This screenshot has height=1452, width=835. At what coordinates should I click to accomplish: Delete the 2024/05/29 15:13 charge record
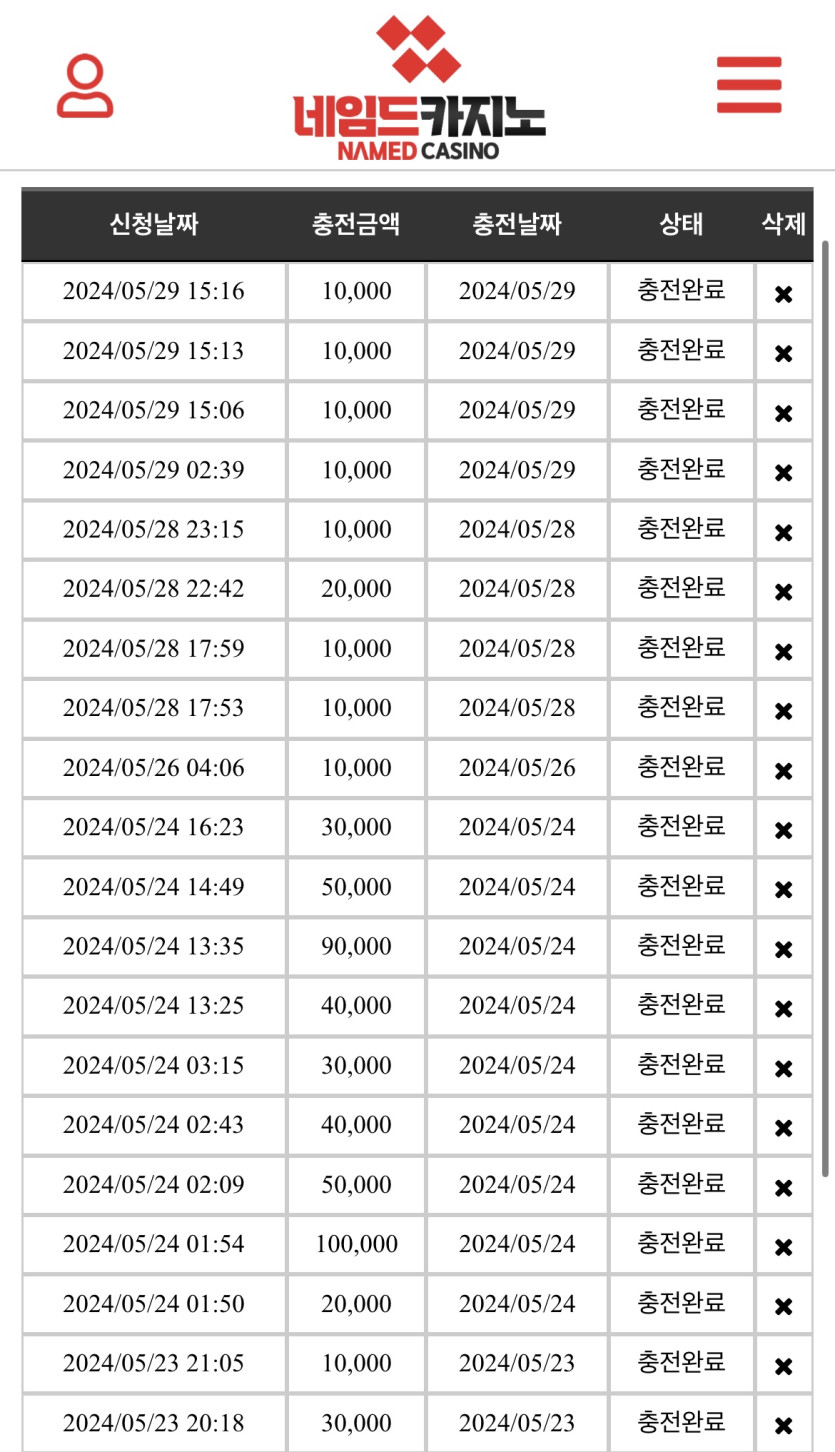pos(784,353)
